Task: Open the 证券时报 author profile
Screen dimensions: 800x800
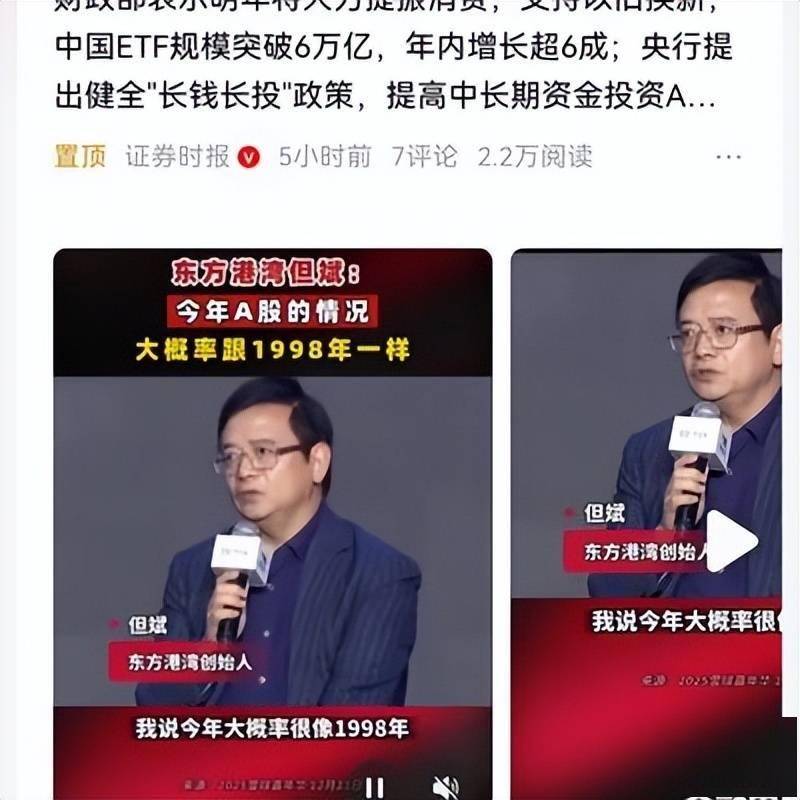Action: (177, 156)
